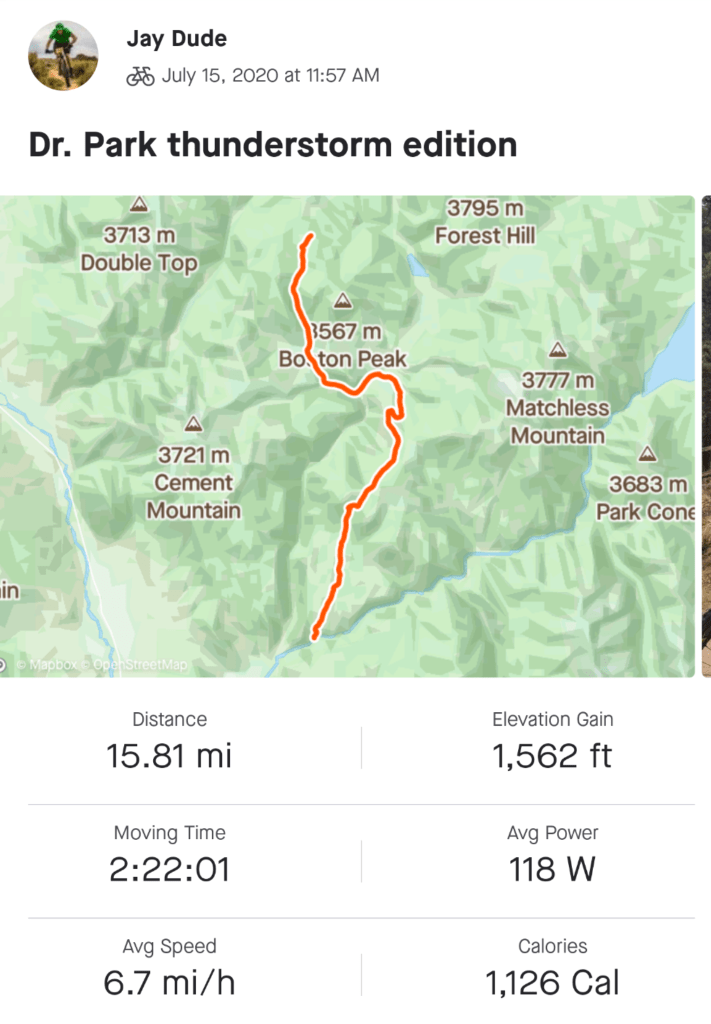Tap the Jay Dude name link
711x1024 pixels.
click(x=177, y=40)
